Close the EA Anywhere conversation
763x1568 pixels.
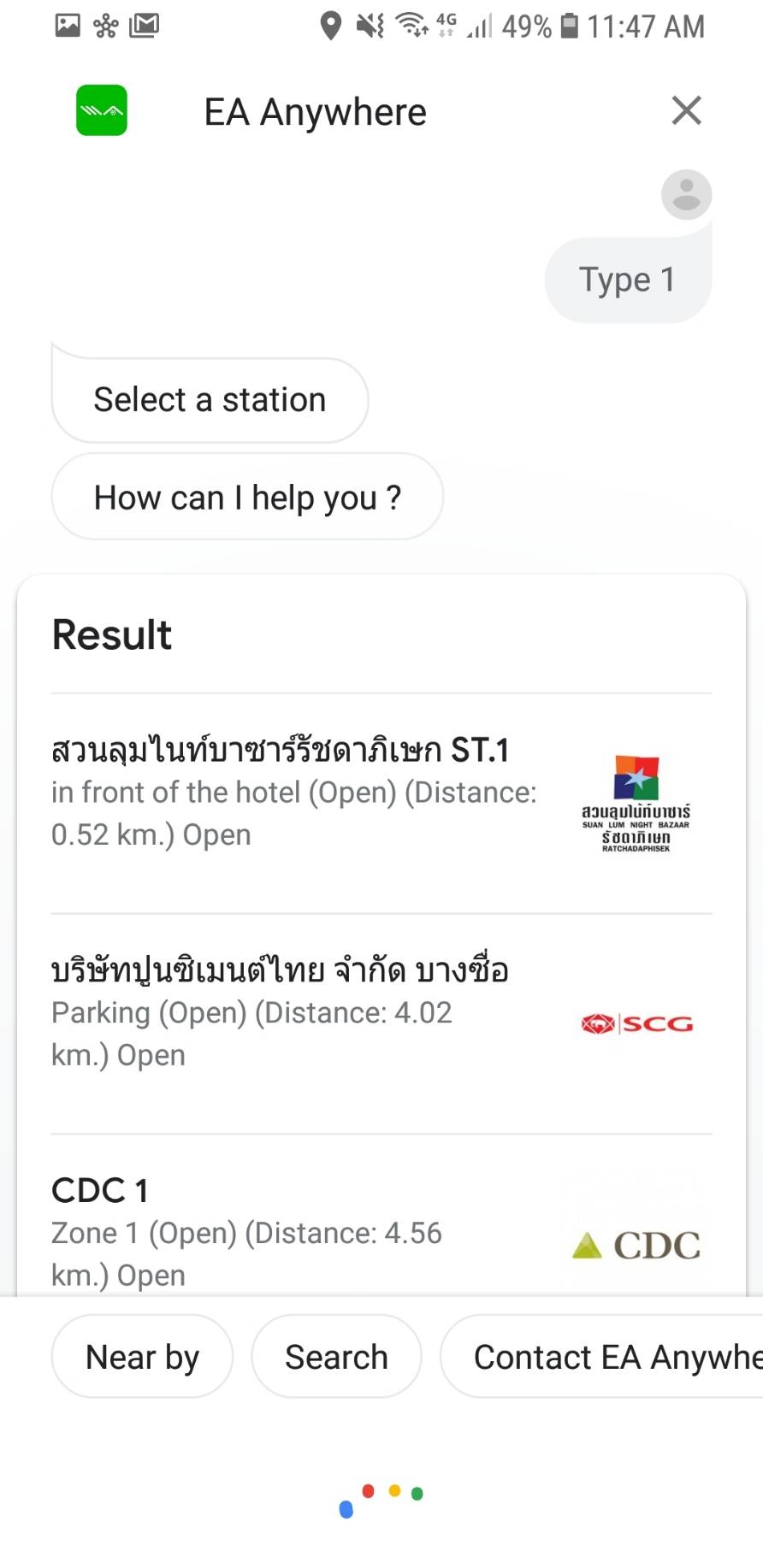pos(686,111)
